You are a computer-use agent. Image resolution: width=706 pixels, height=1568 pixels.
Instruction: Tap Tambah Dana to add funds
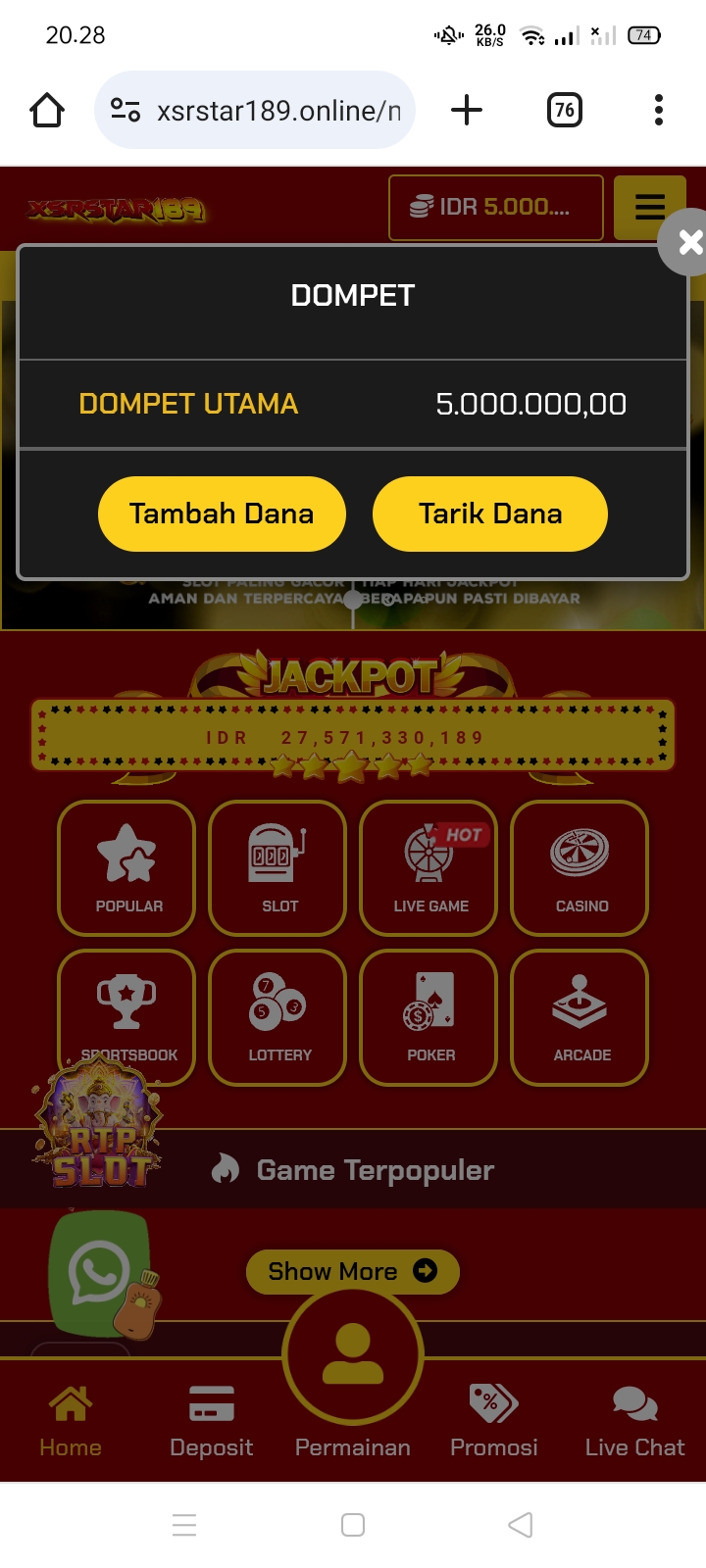pyautogui.click(x=222, y=514)
